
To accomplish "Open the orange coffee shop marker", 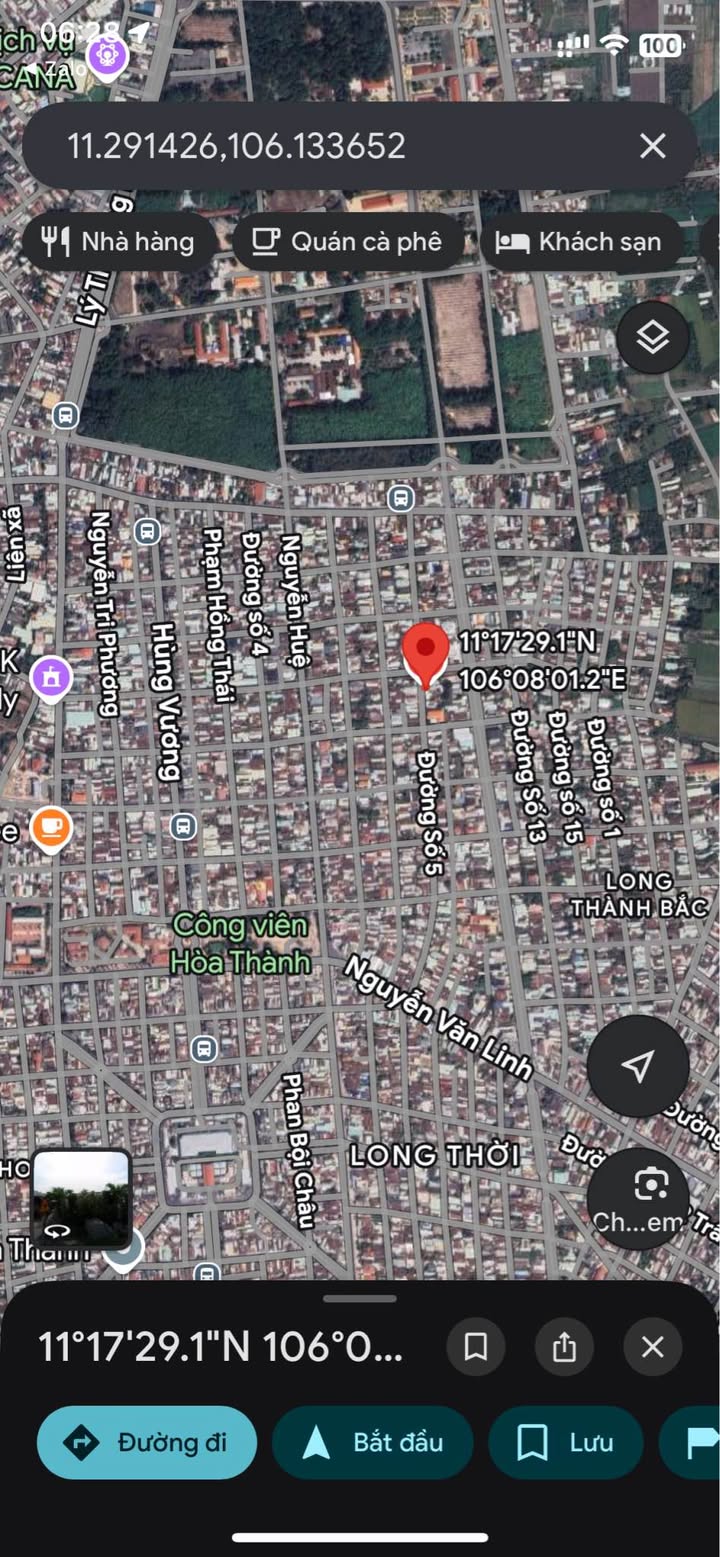I will pyautogui.click(x=51, y=828).
